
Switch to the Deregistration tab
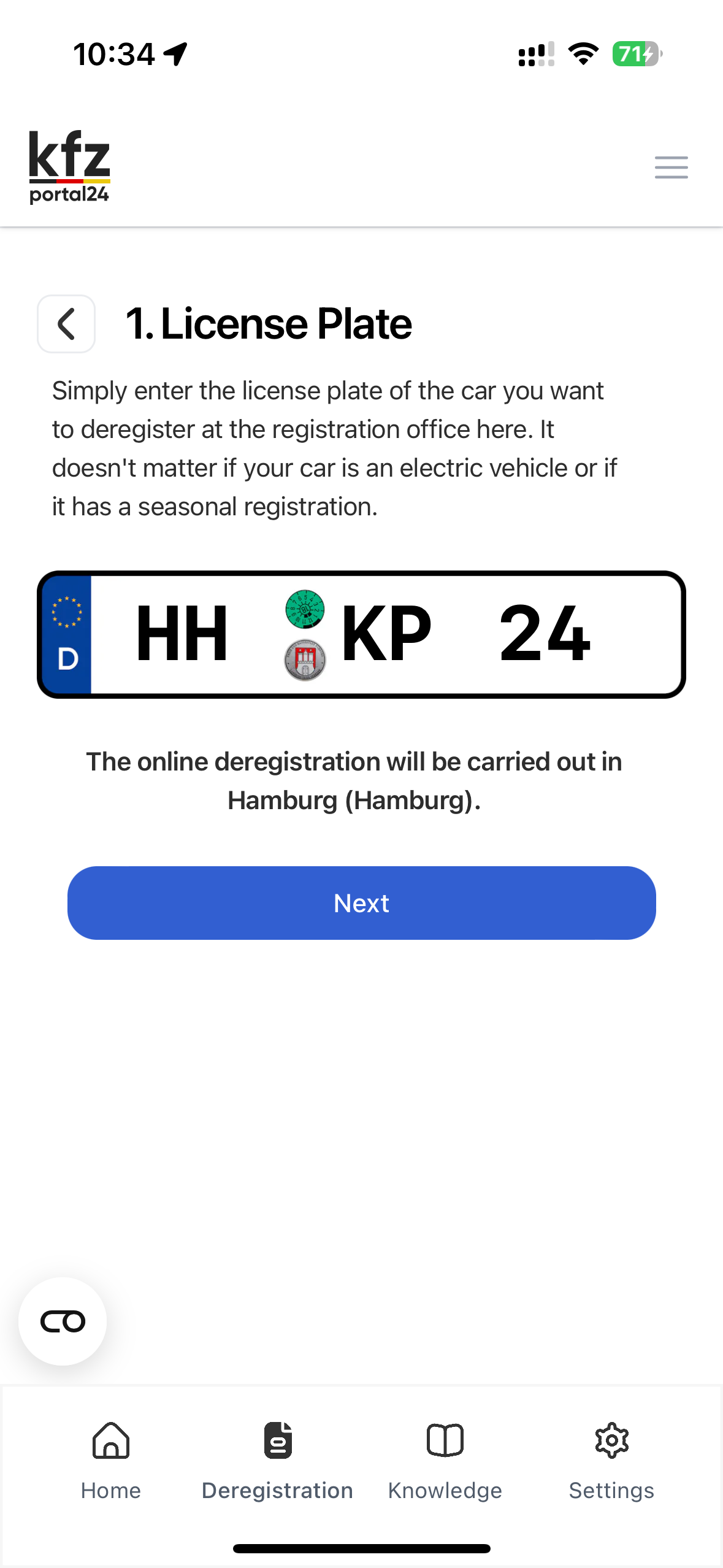[278, 1460]
